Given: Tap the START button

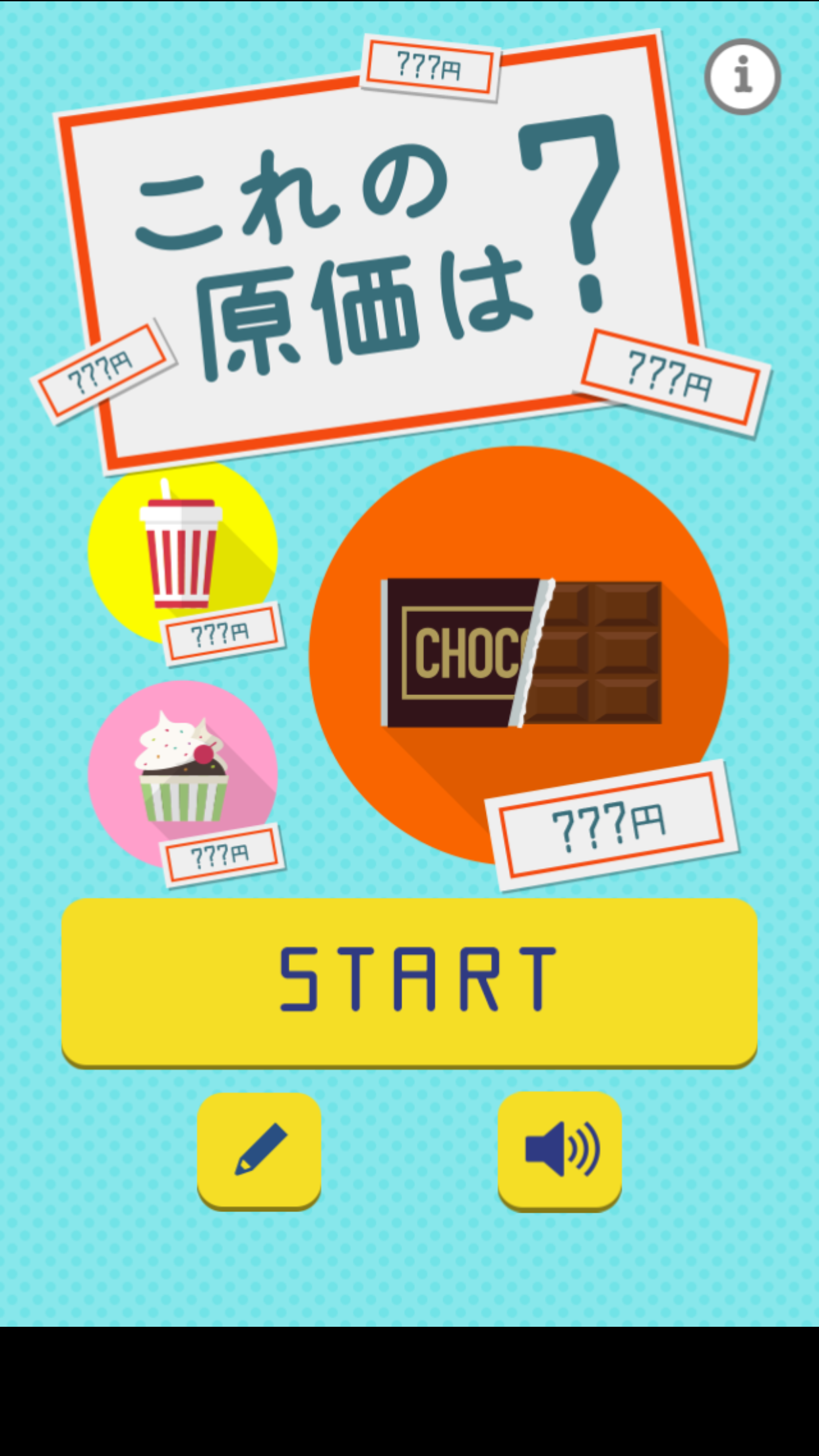Looking at the screenshot, I should 409,980.
